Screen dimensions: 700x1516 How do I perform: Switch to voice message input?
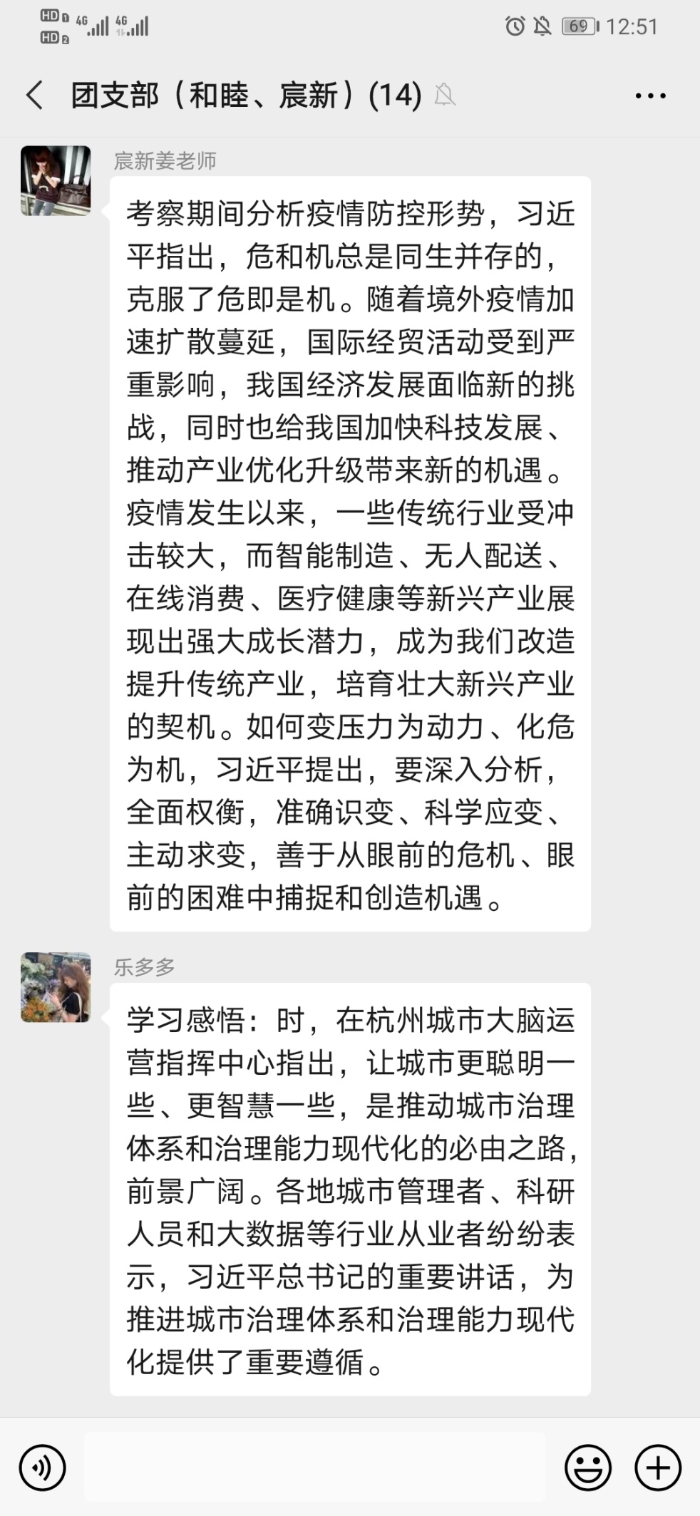click(42, 1467)
